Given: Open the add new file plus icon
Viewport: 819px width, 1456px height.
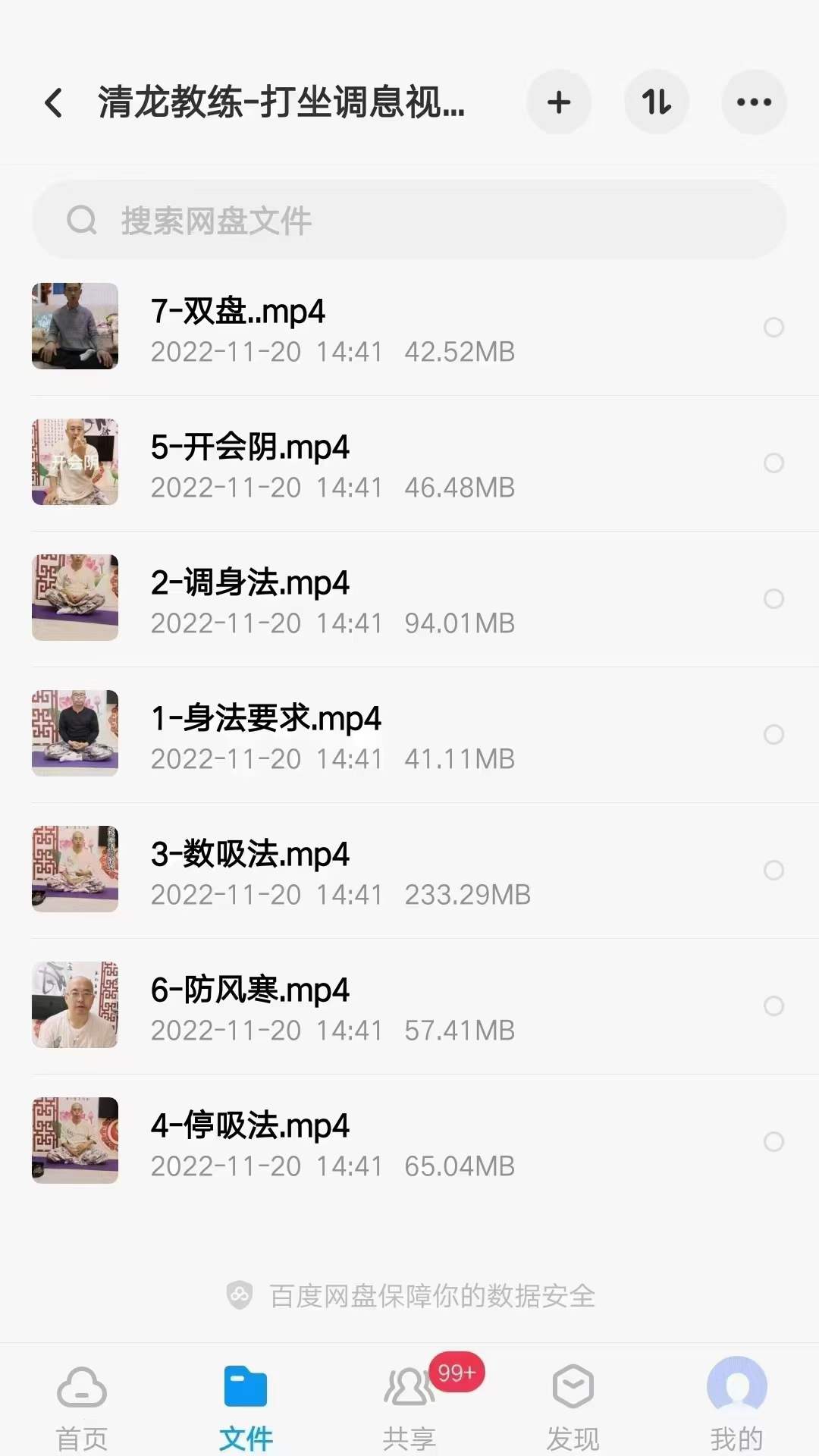Looking at the screenshot, I should coord(559,102).
